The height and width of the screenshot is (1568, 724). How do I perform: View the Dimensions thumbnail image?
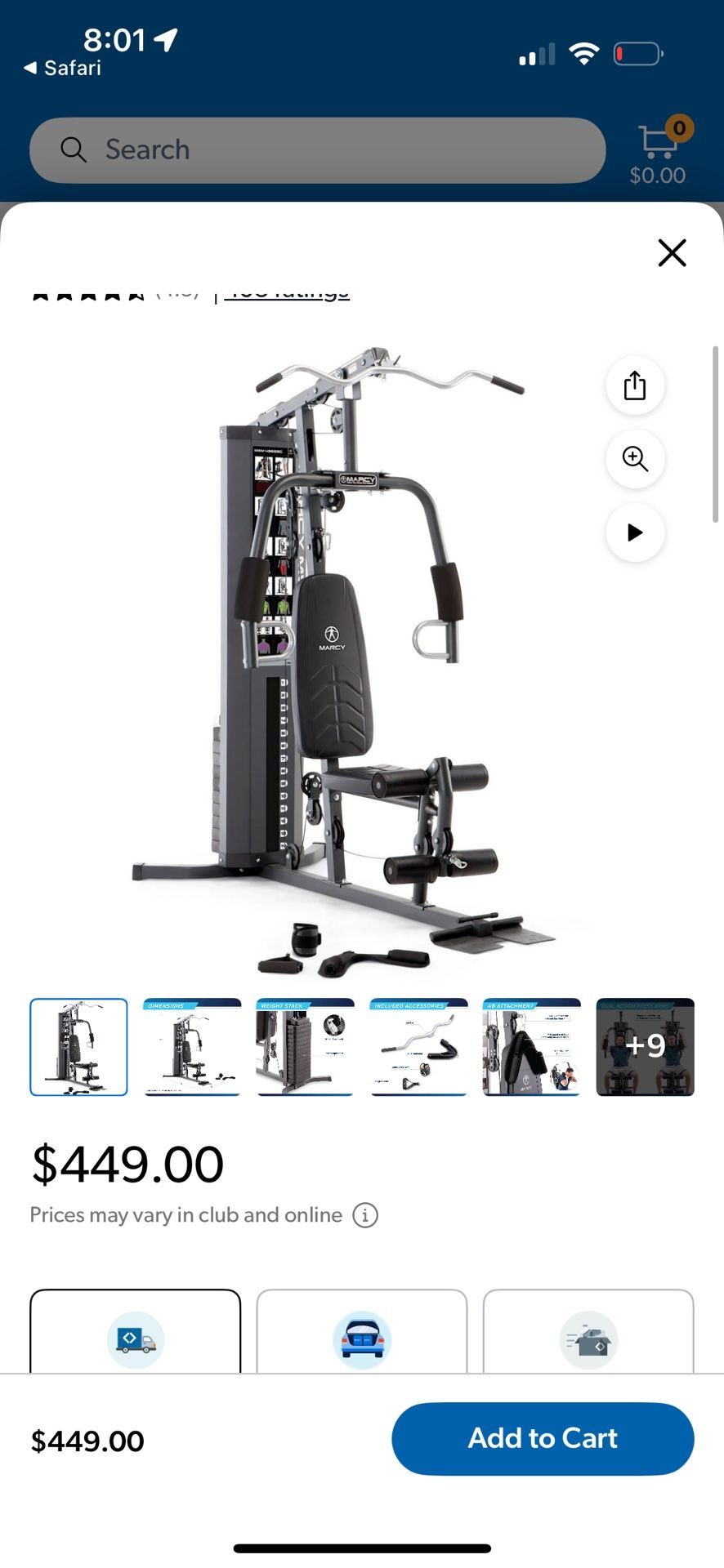(x=192, y=1047)
